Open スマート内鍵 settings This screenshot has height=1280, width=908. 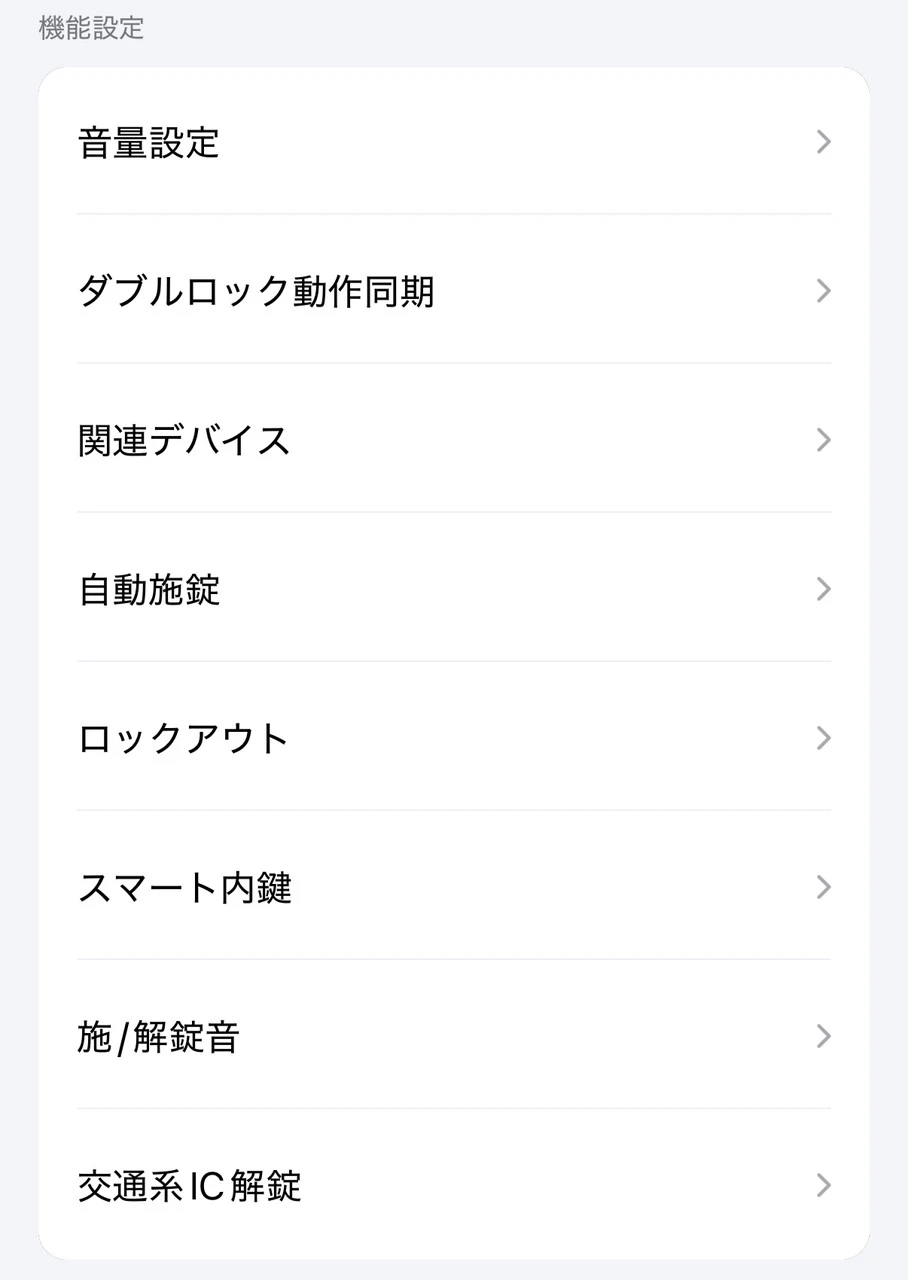point(453,887)
